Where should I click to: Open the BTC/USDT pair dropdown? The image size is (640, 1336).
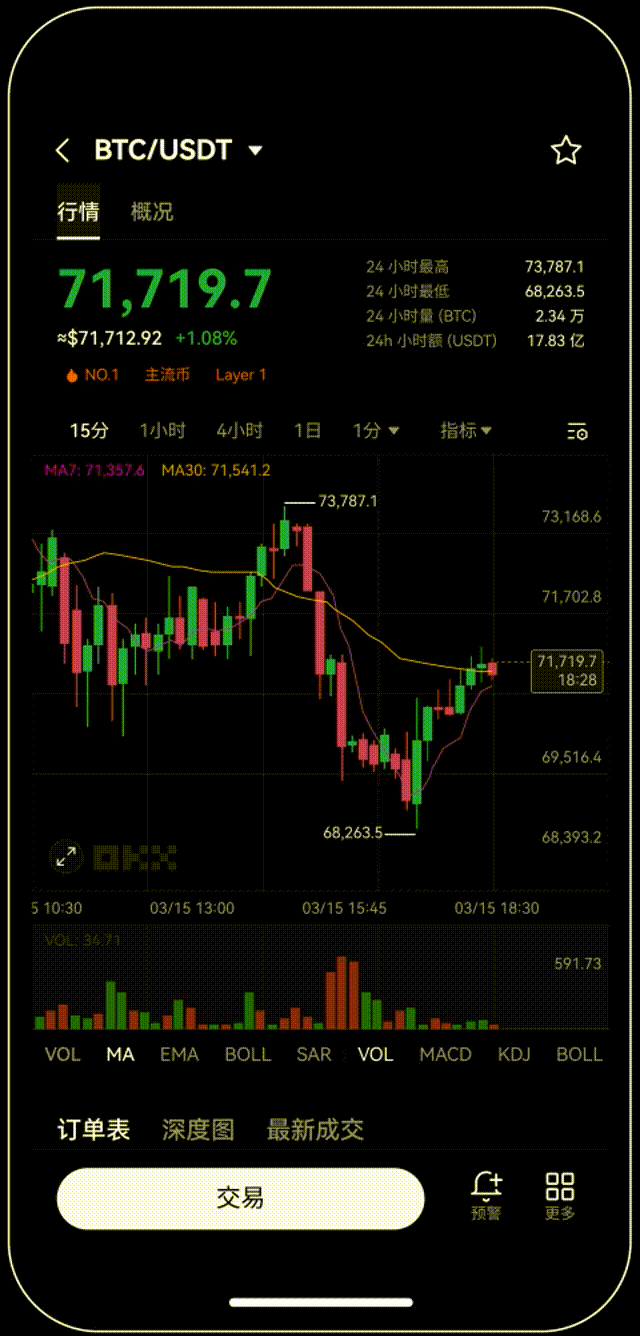coord(255,151)
